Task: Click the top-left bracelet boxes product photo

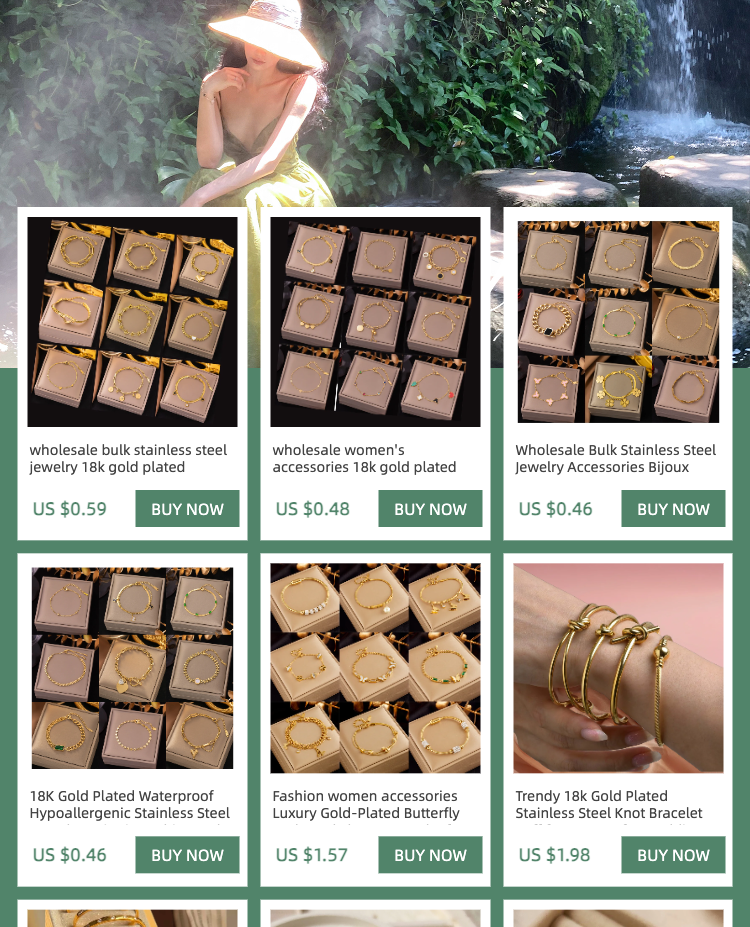Action: pos(131,321)
